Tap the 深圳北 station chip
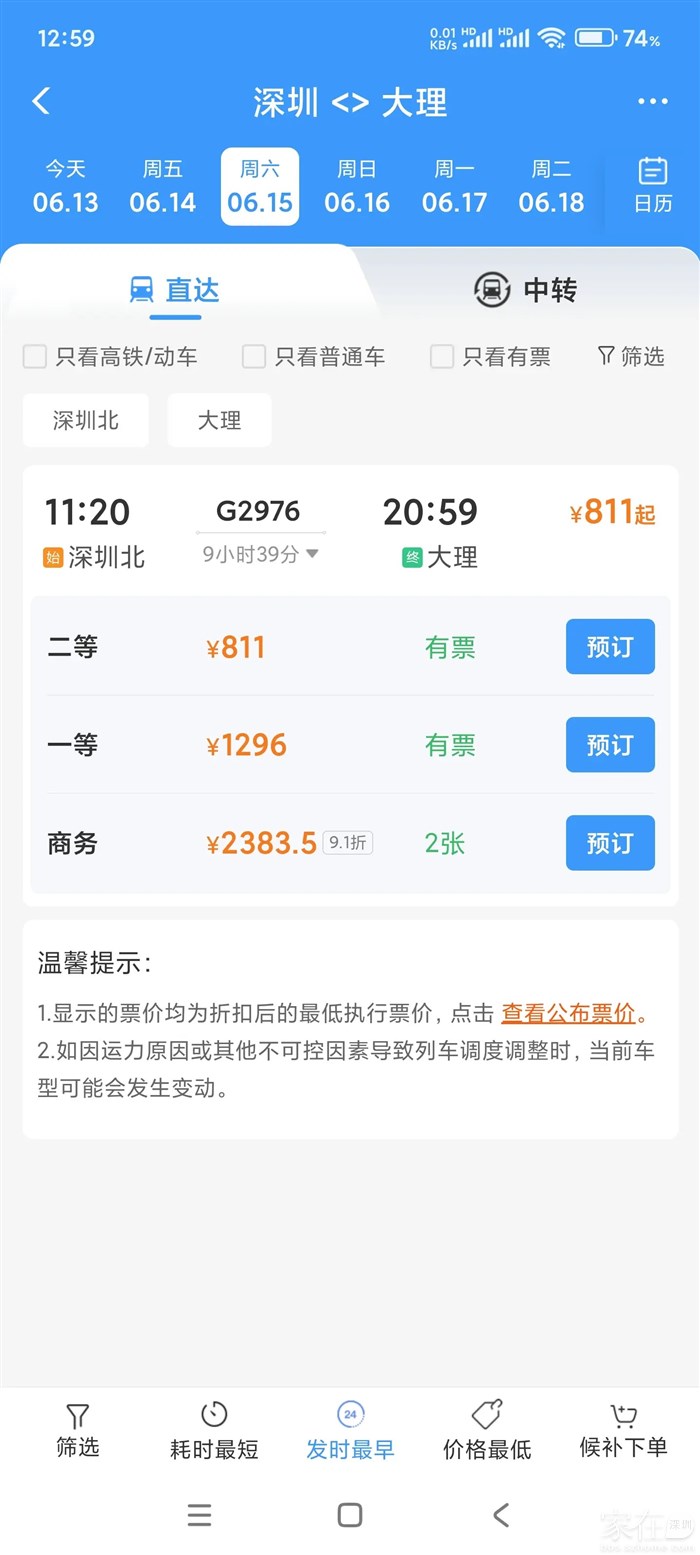The height and width of the screenshot is (1555, 700). [86, 420]
